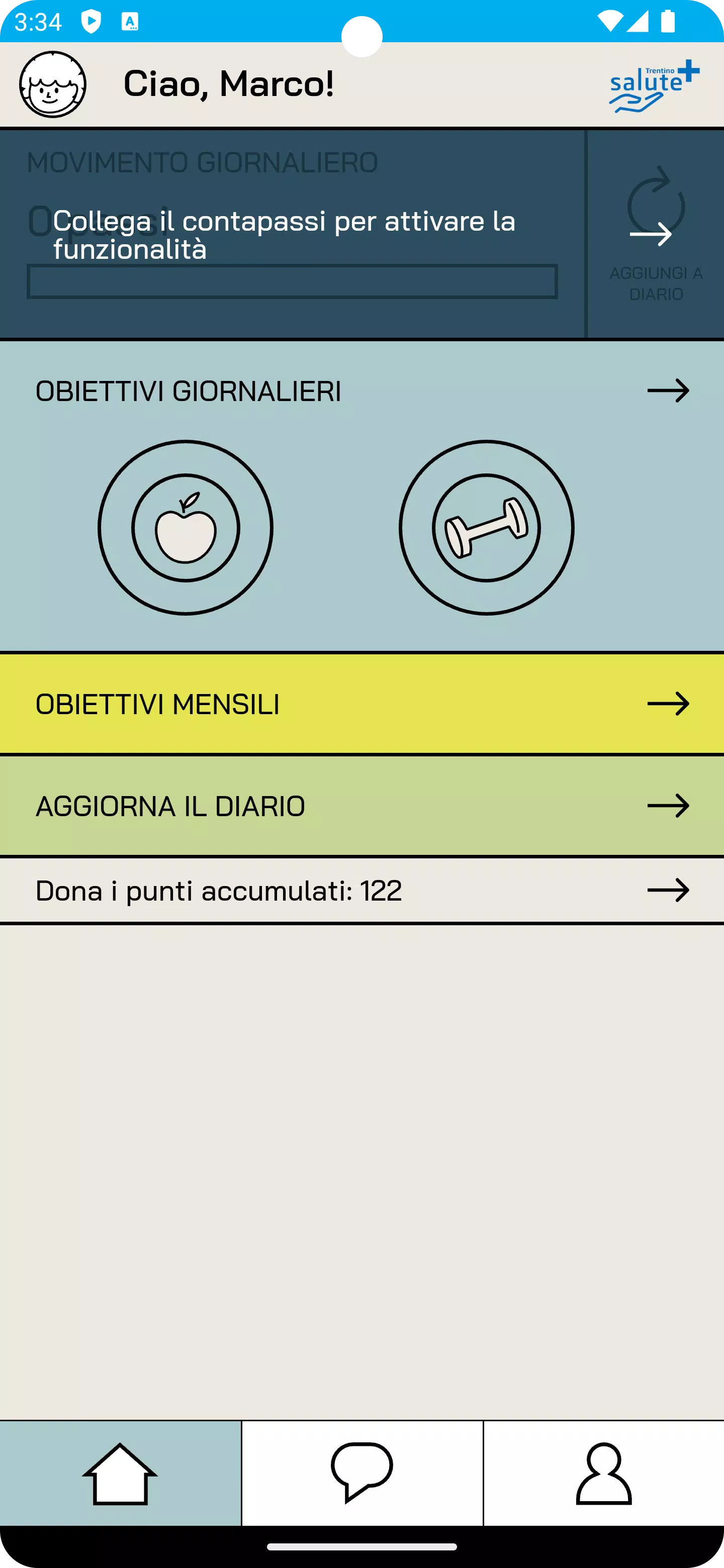Tap the profile avatar next to Ciao, Marco!
This screenshot has height=1568, width=724.
pos(52,84)
